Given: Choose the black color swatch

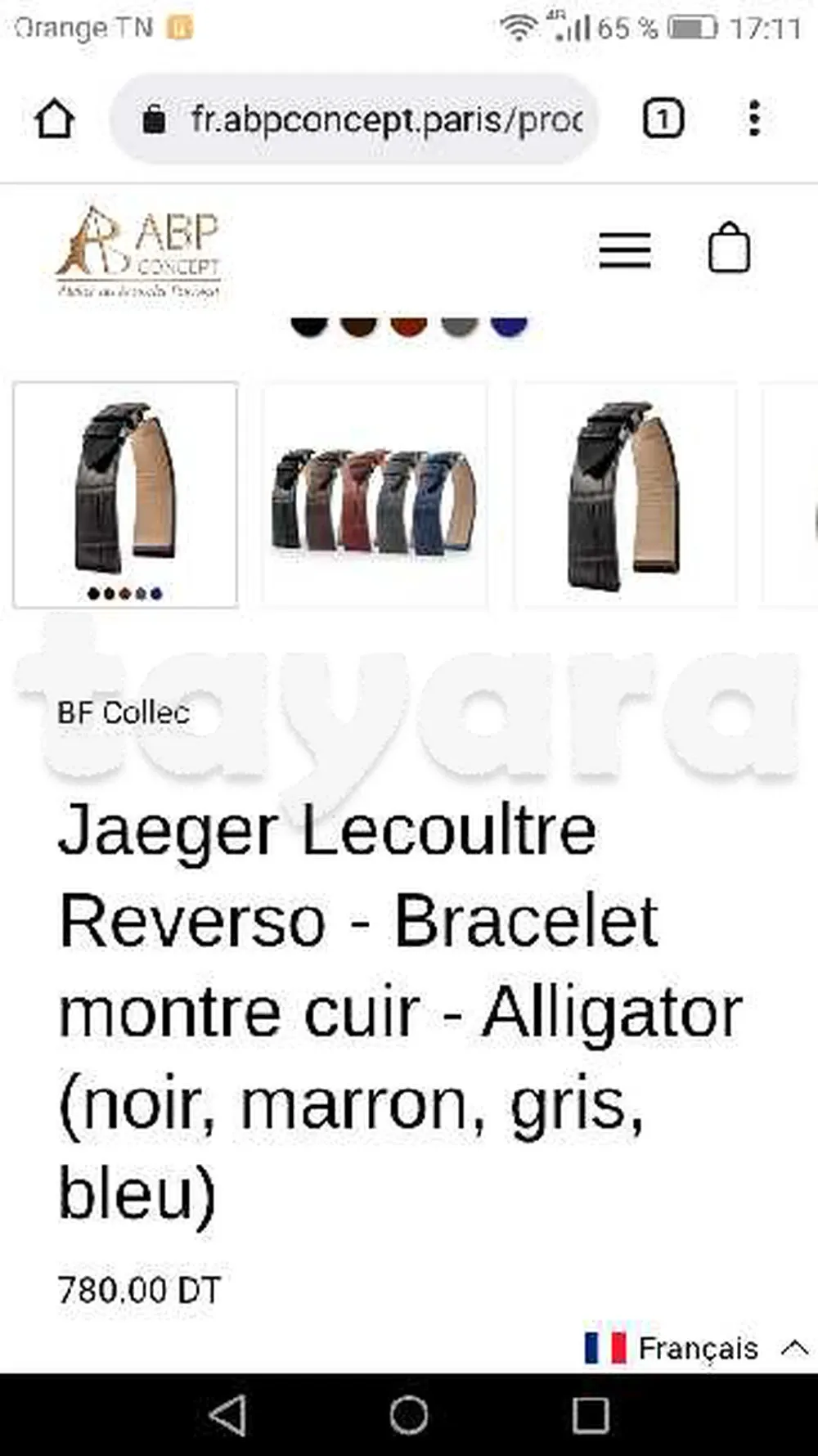Looking at the screenshot, I should click(309, 326).
